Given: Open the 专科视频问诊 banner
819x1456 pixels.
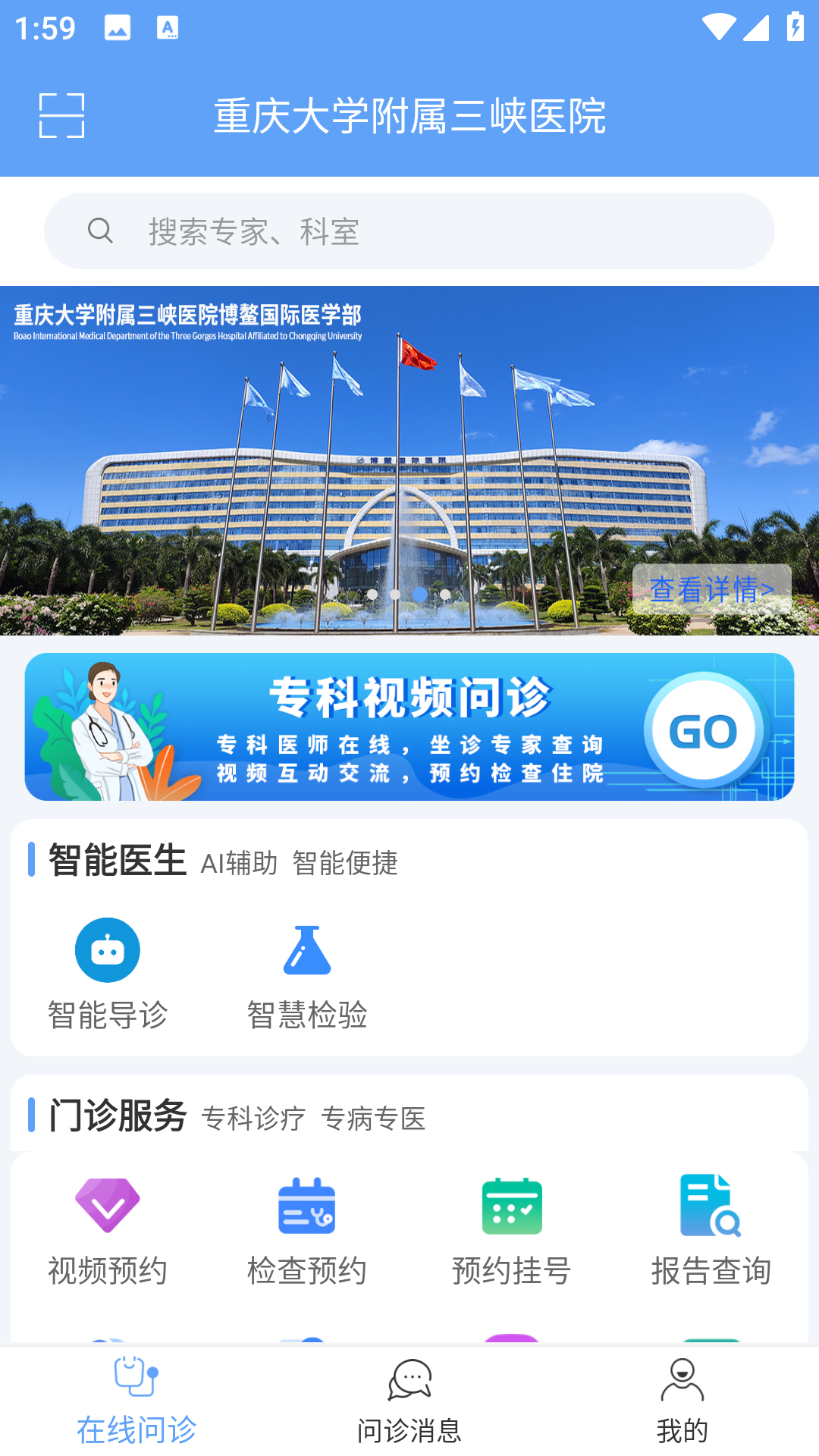Looking at the screenshot, I should (x=409, y=726).
